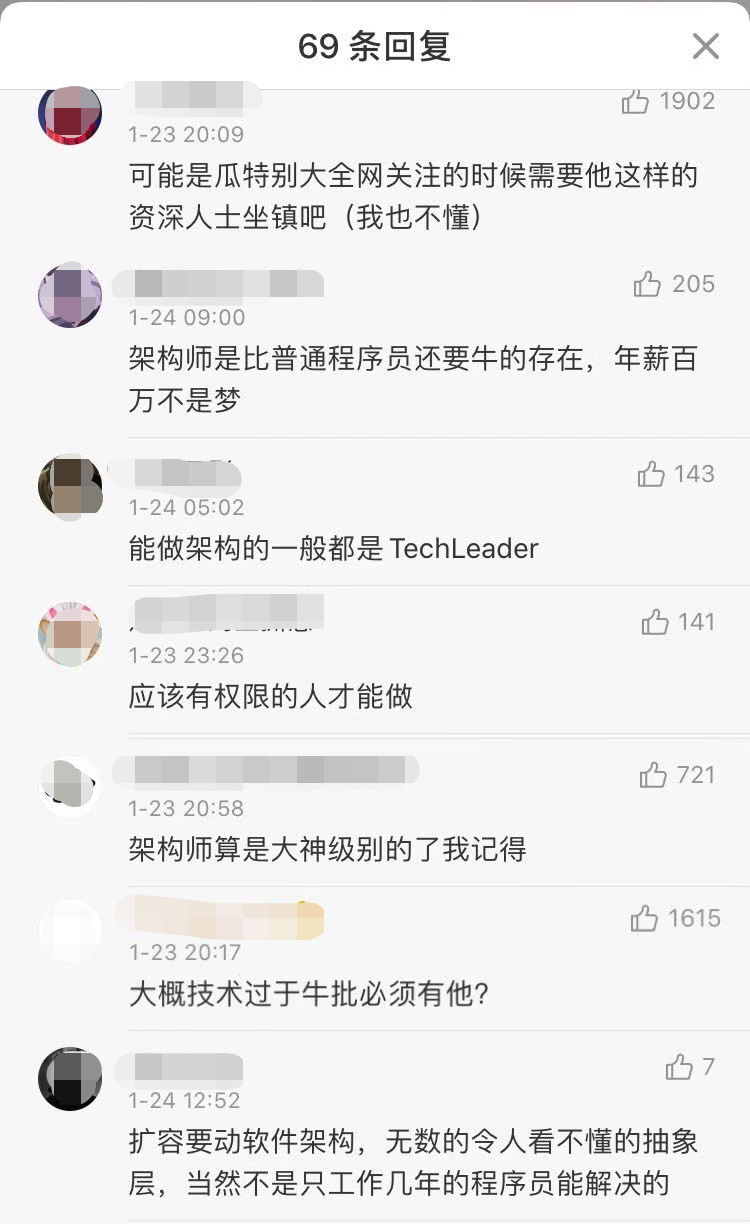Open avatar of the 1-24 05:02 commenter
Viewport: 750px width, 1224px height.
[70, 487]
